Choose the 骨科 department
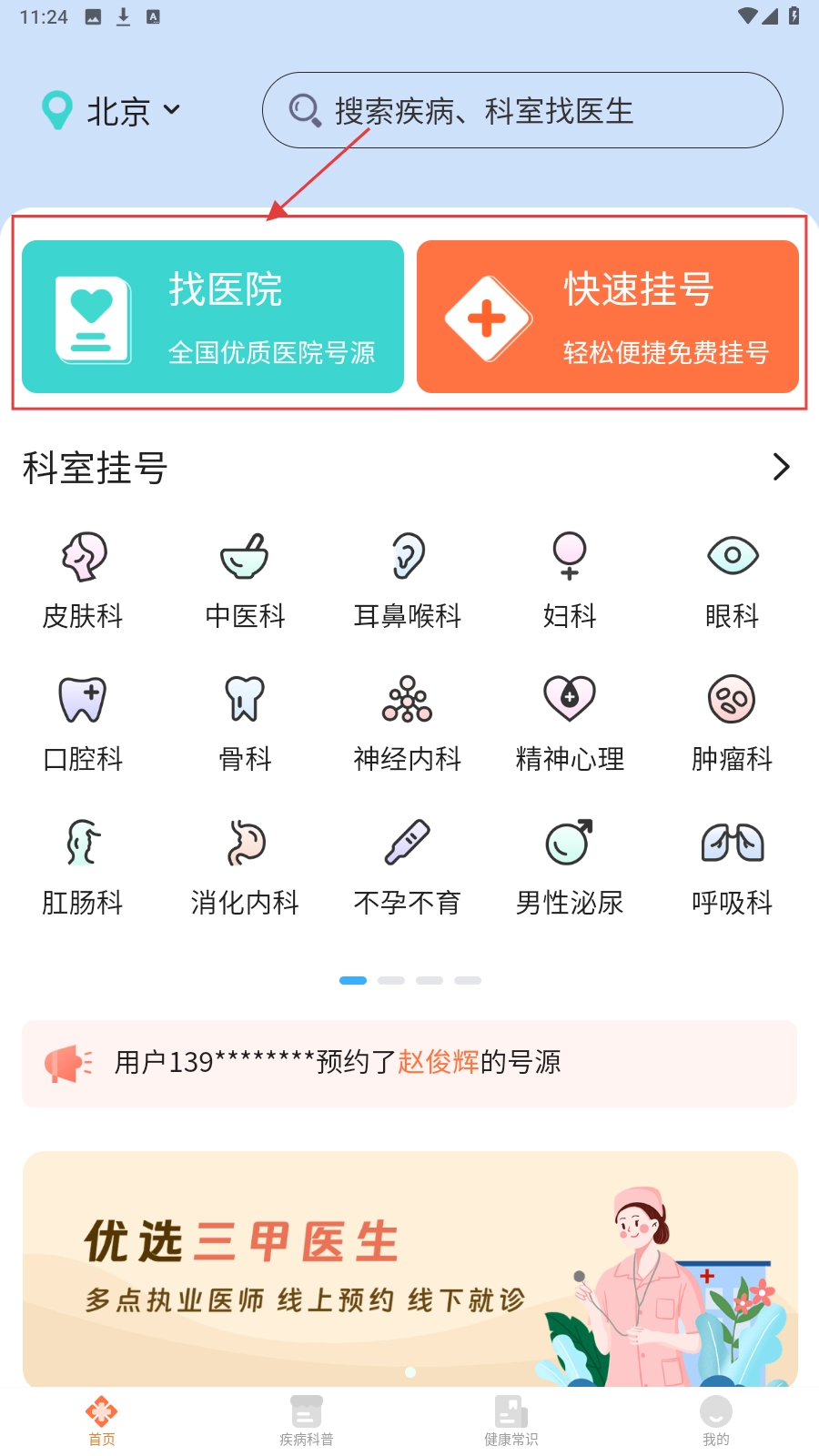819x1456 pixels. point(245,723)
